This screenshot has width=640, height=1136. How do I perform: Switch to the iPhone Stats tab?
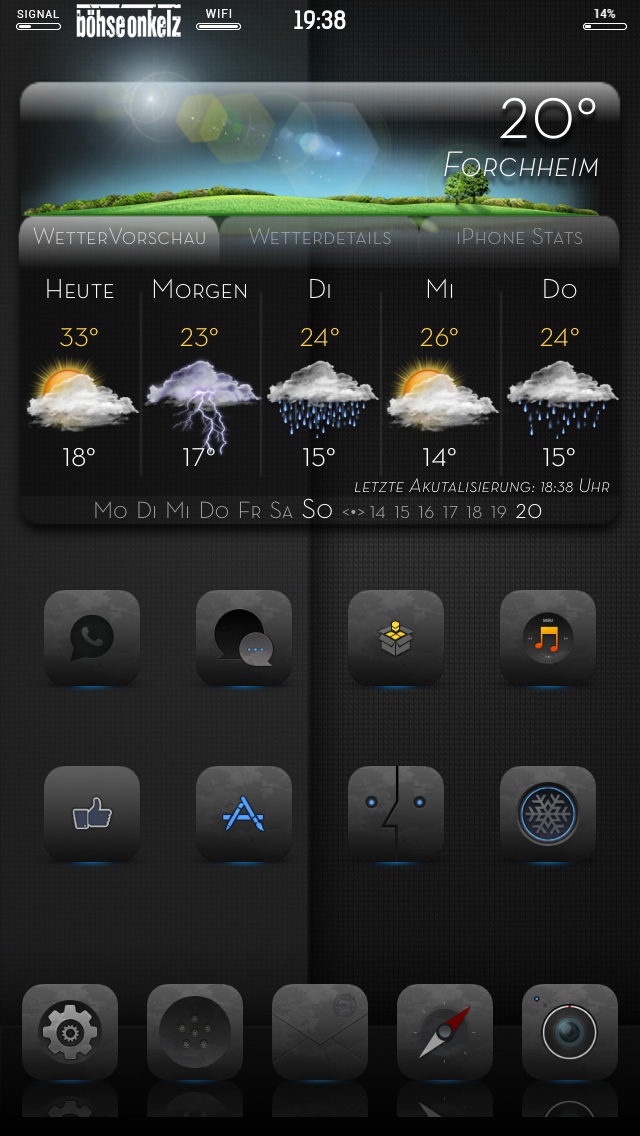pos(519,237)
